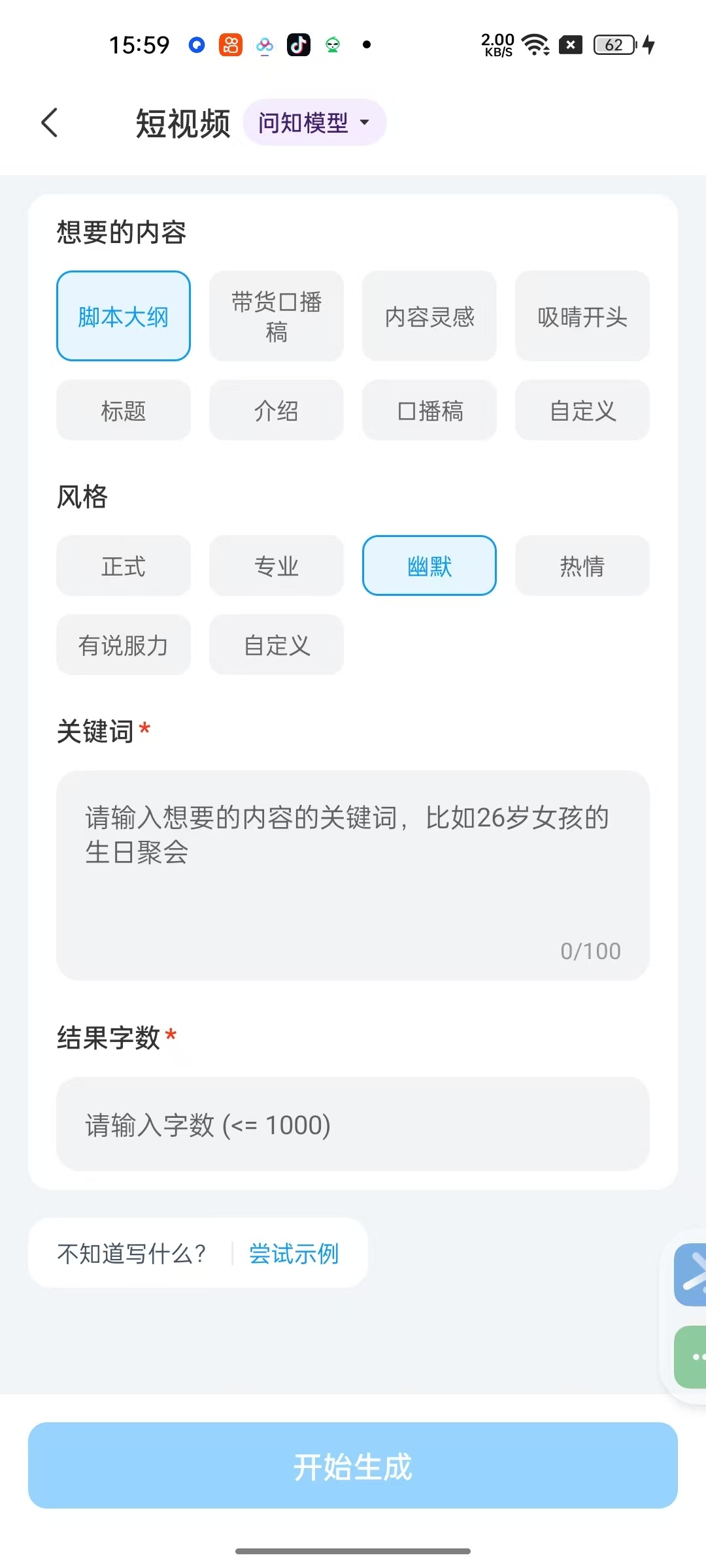Open the 问知模型 model dropdown
The image size is (706, 1568).
coord(314,123)
